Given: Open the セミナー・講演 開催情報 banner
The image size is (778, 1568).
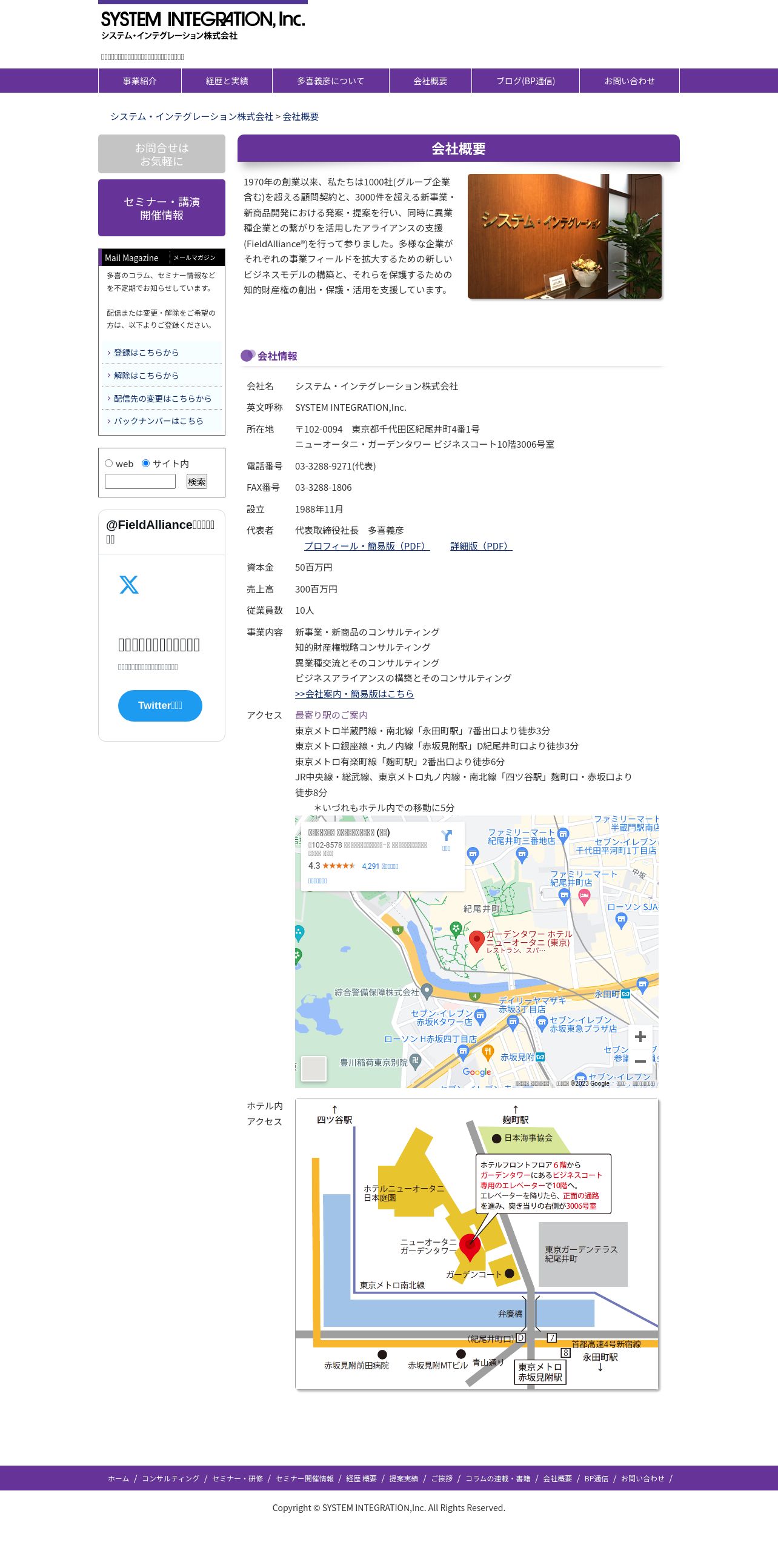Looking at the screenshot, I should coord(161,208).
